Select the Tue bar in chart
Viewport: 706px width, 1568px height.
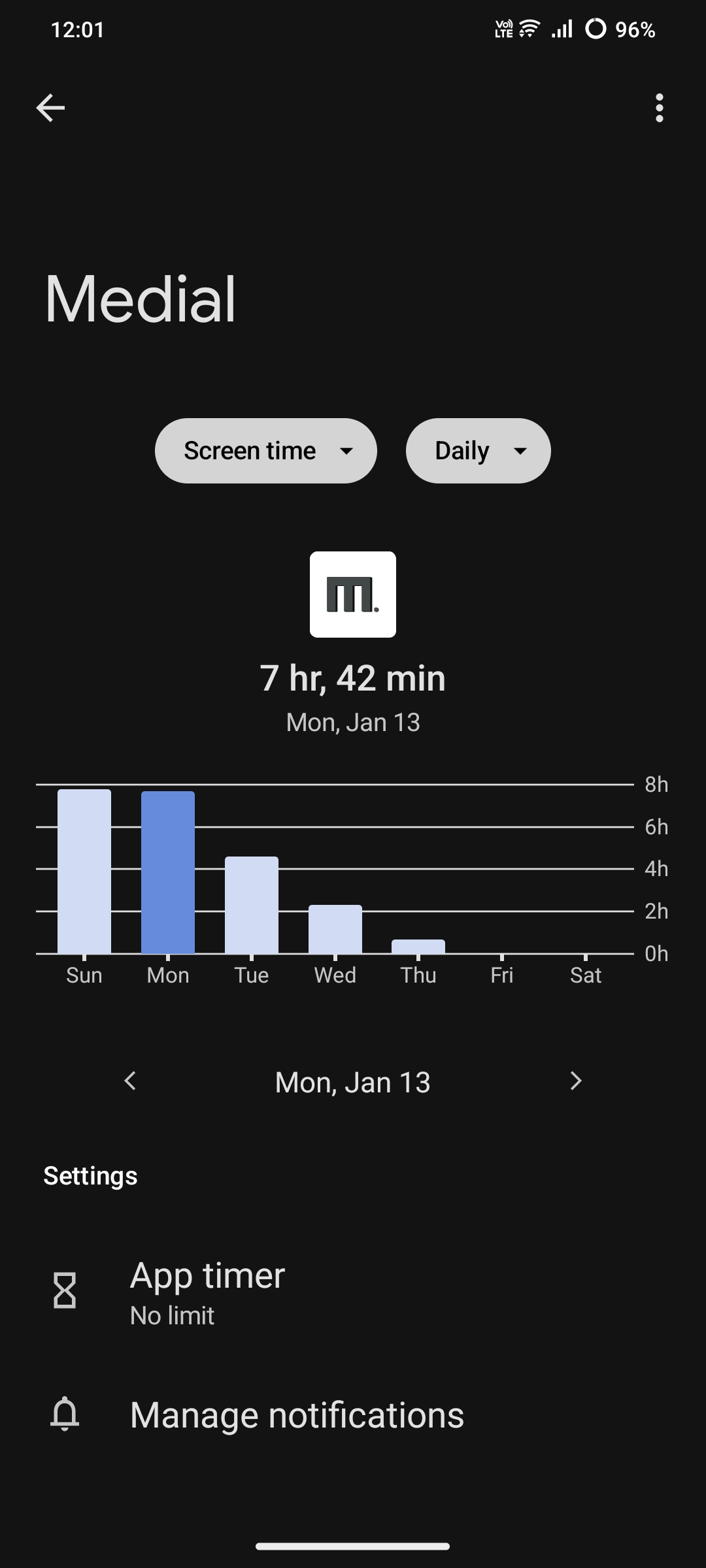pos(252,905)
